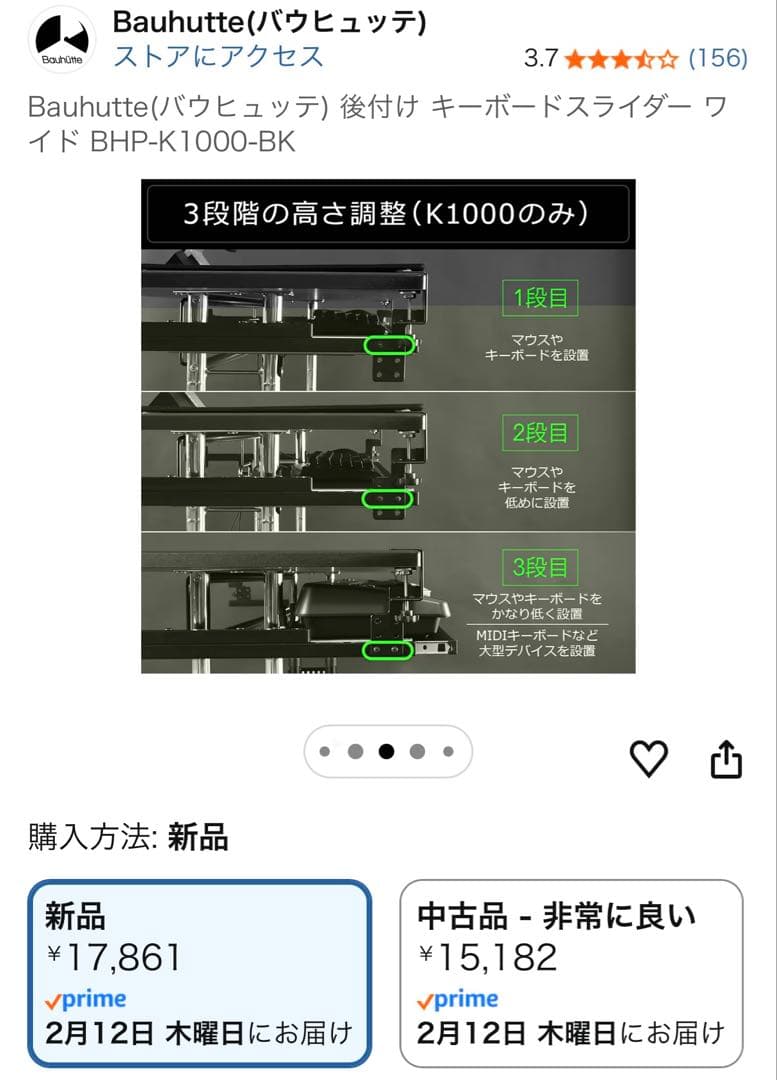This screenshot has height=1080, width=777.
Task: Share this product page
Action: point(726,760)
